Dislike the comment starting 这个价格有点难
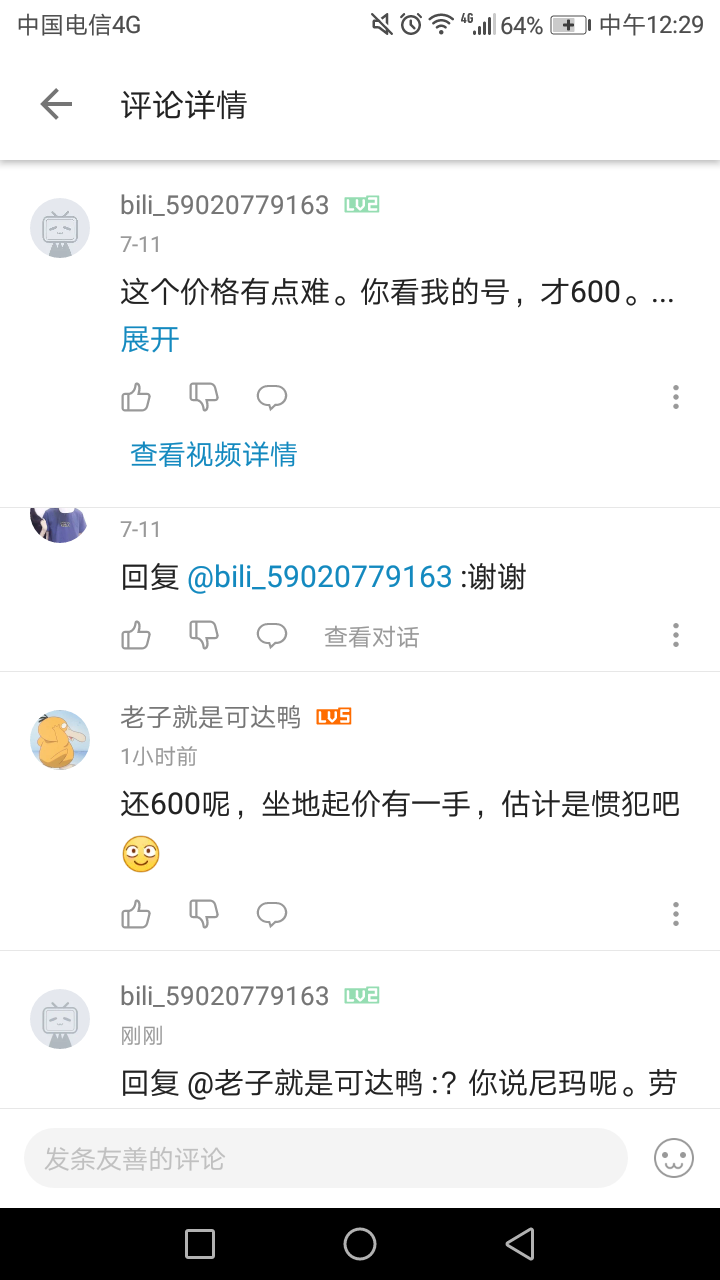 point(204,397)
